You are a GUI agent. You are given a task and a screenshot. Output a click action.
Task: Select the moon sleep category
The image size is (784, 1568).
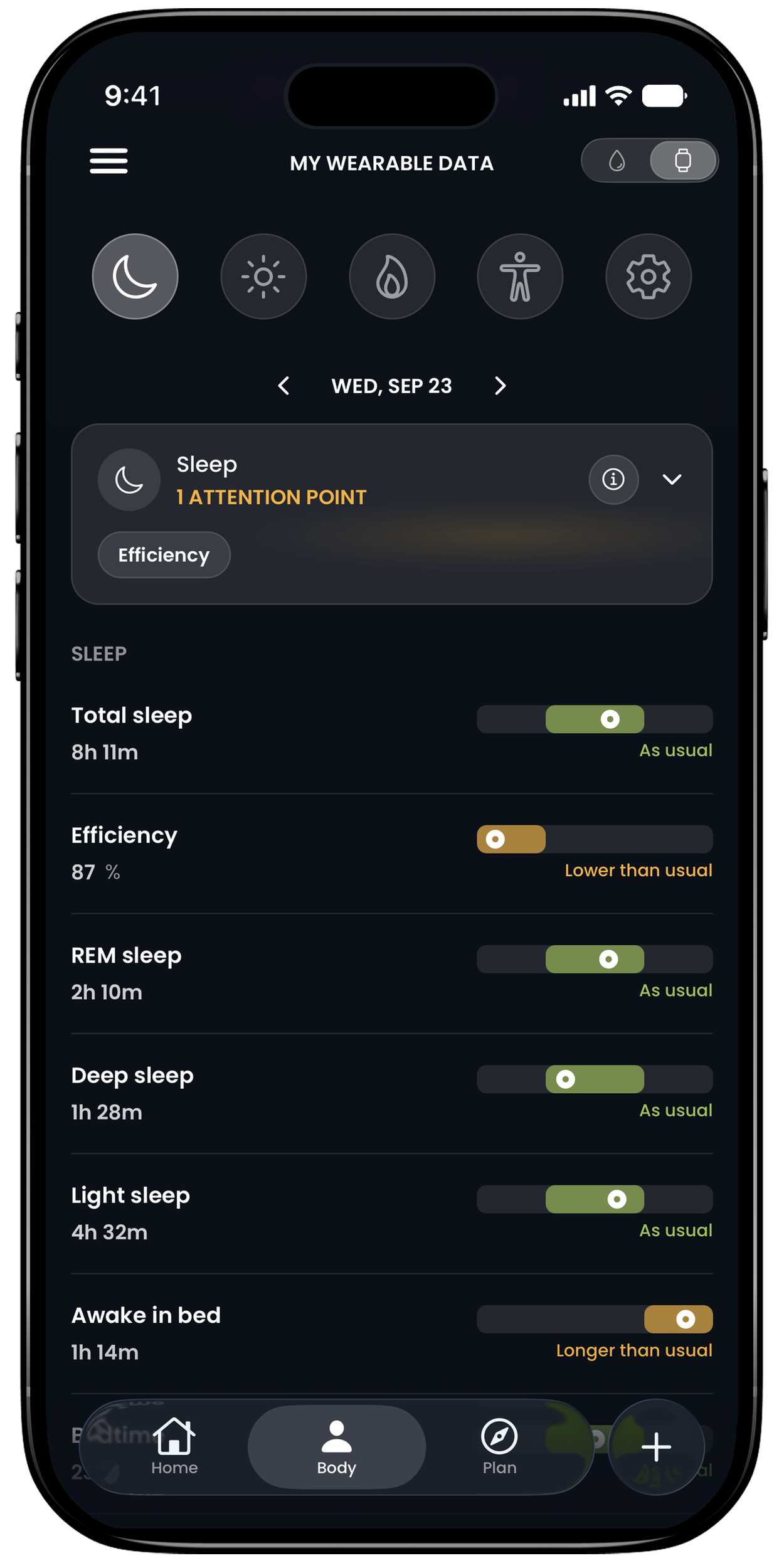click(135, 277)
